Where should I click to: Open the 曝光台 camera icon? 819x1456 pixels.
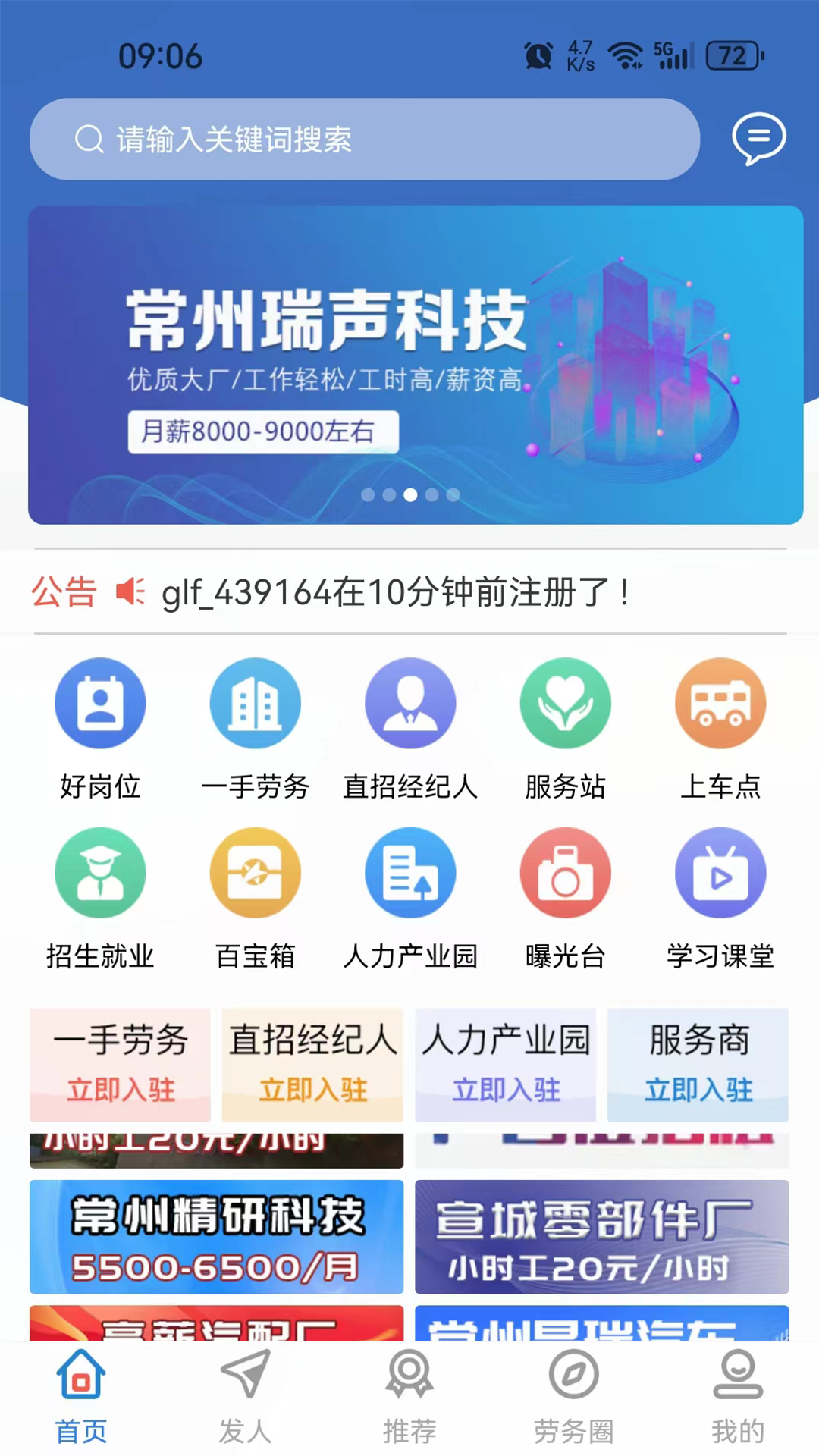(x=566, y=873)
